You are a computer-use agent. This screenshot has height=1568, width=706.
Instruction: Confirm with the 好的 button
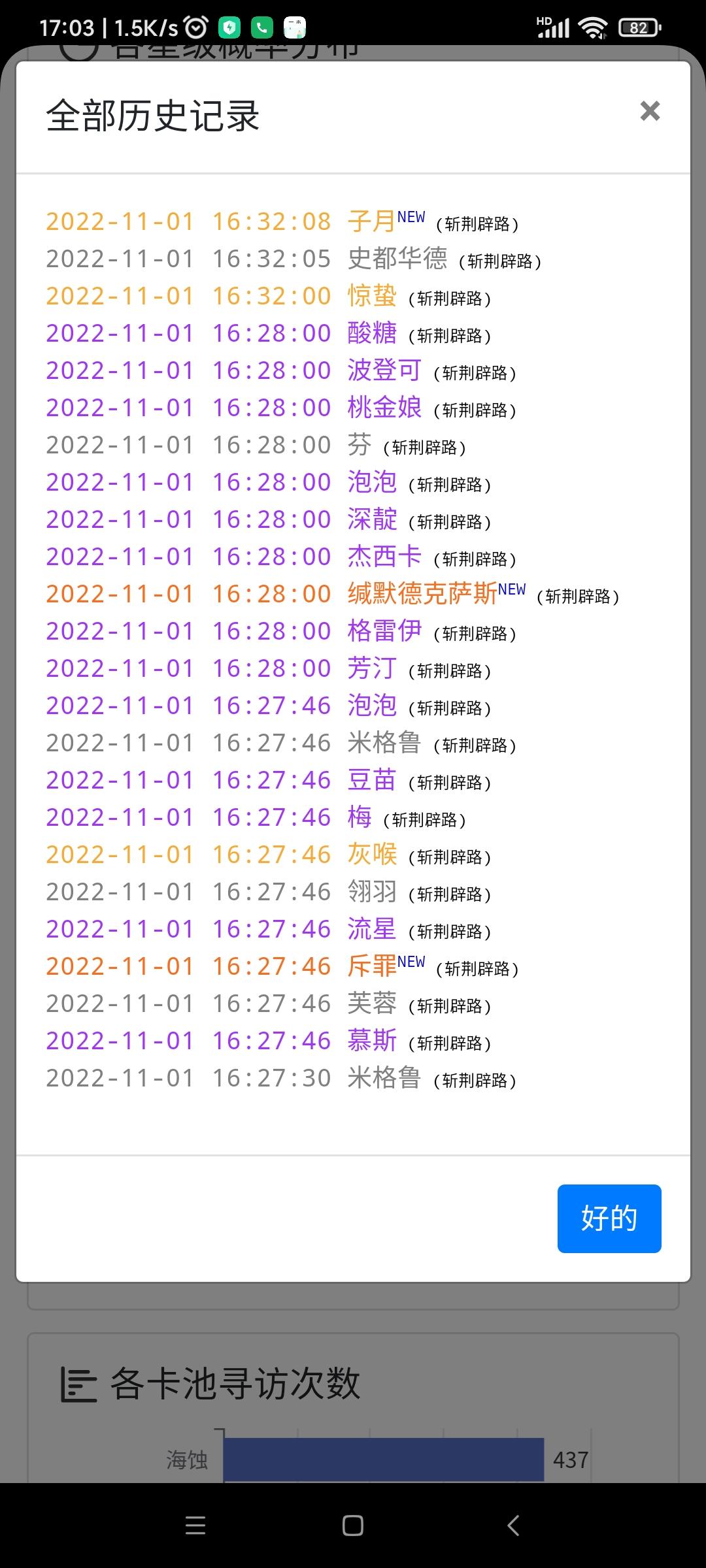[x=609, y=1218]
